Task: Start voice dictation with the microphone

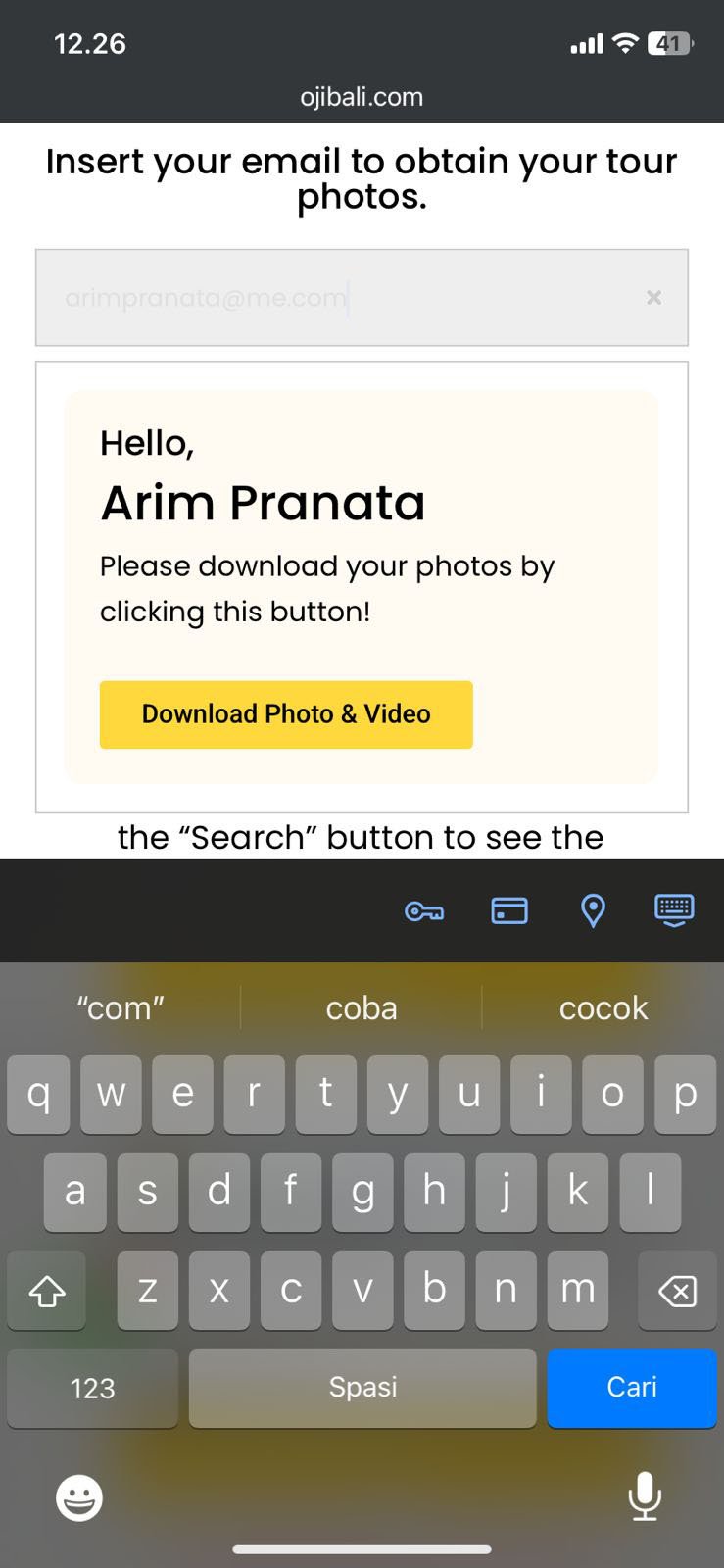Action: click(x=644, y=1496)
